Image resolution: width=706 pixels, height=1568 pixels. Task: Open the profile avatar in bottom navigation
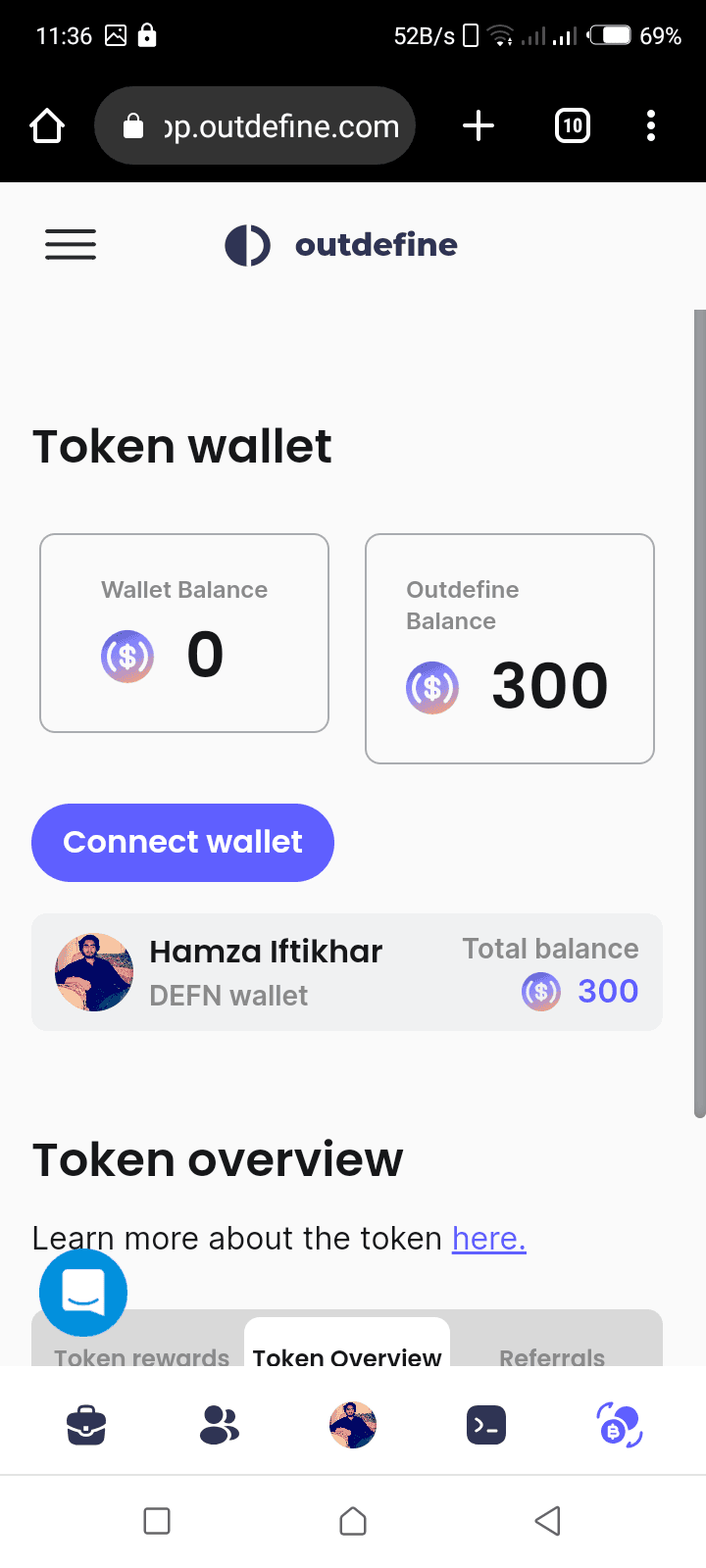click(353, 1425)
